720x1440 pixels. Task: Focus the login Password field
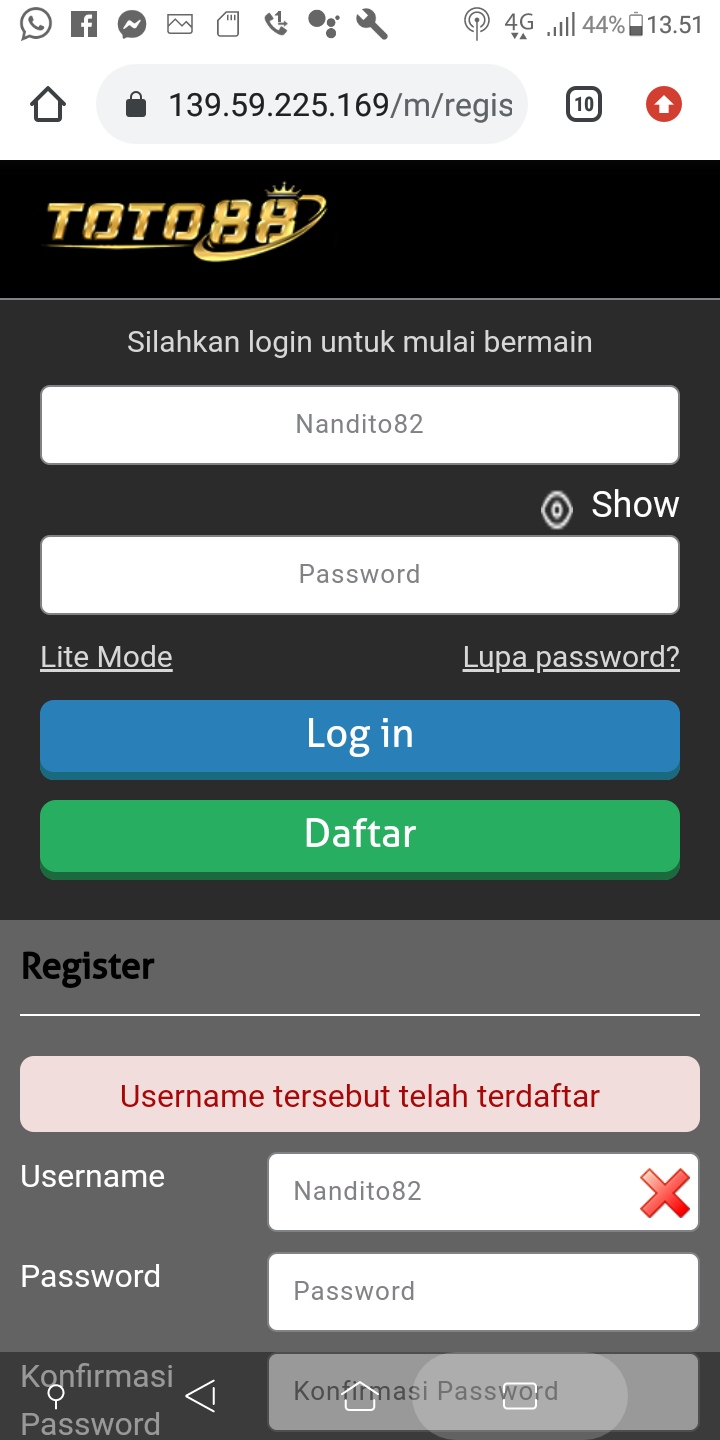click(360, 575)
